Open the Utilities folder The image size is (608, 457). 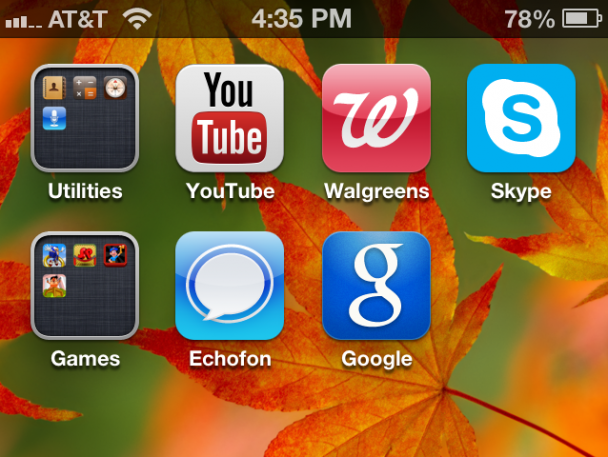tap(84, 119)
